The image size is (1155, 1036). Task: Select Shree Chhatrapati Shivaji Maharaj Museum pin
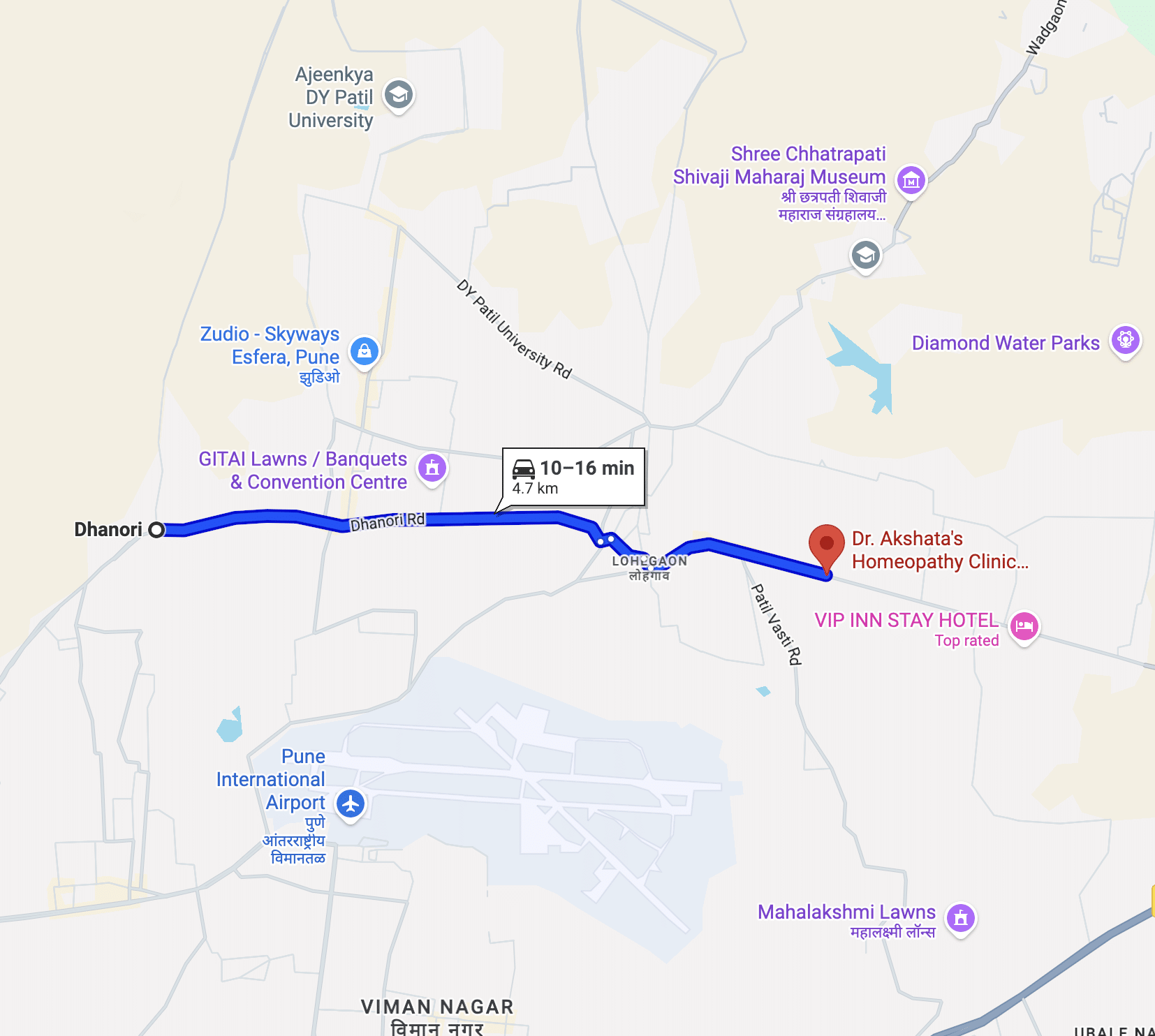(911, 181)
